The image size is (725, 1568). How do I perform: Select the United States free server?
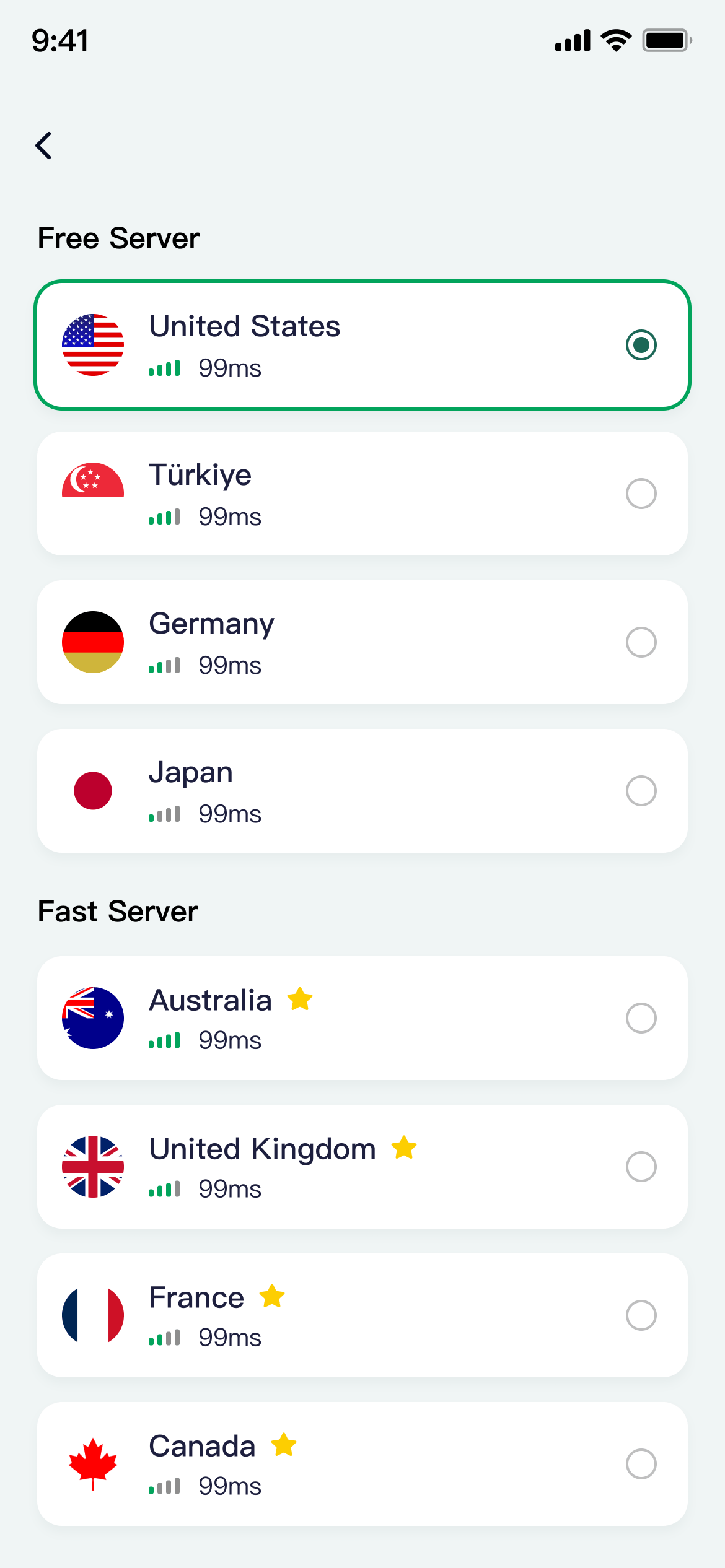[x=641, y=345]
